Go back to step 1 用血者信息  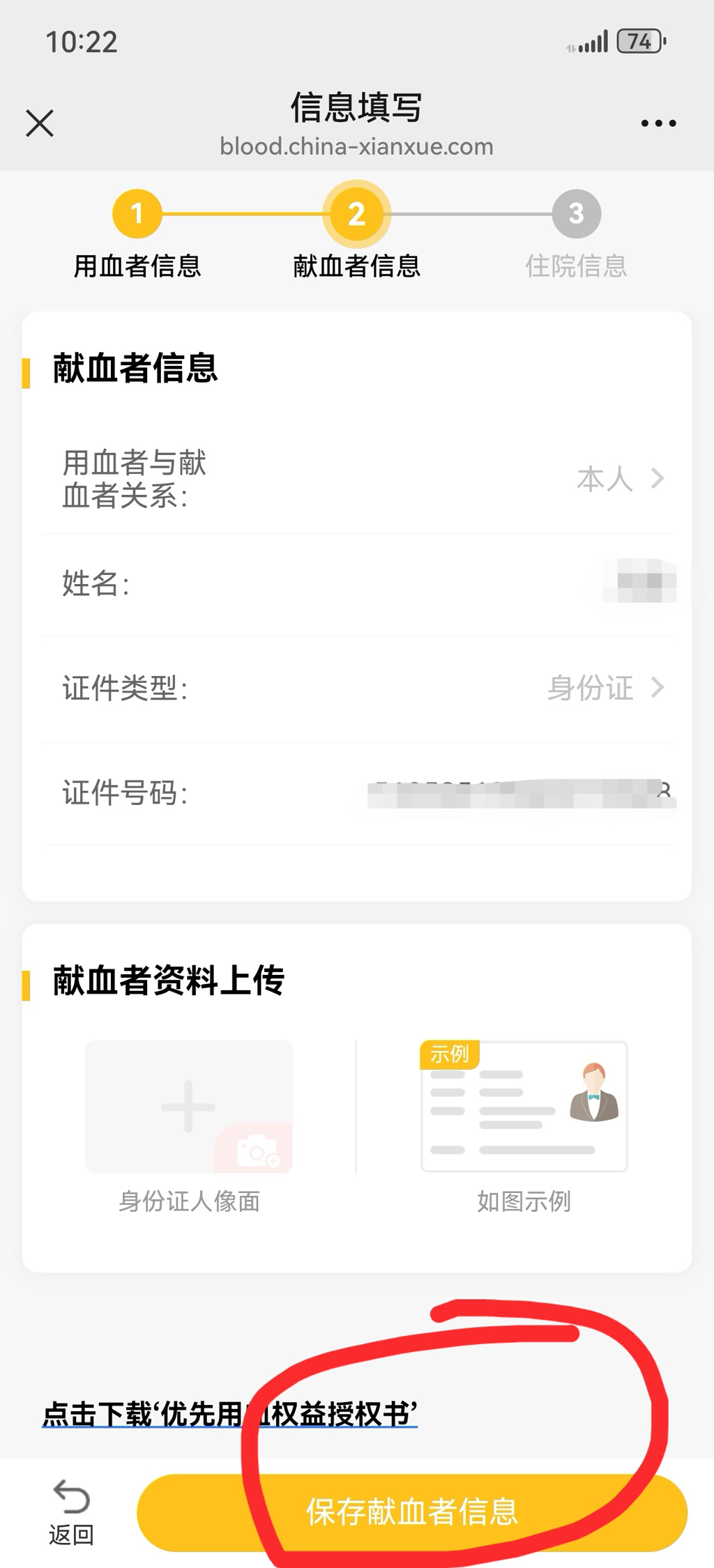137,213
